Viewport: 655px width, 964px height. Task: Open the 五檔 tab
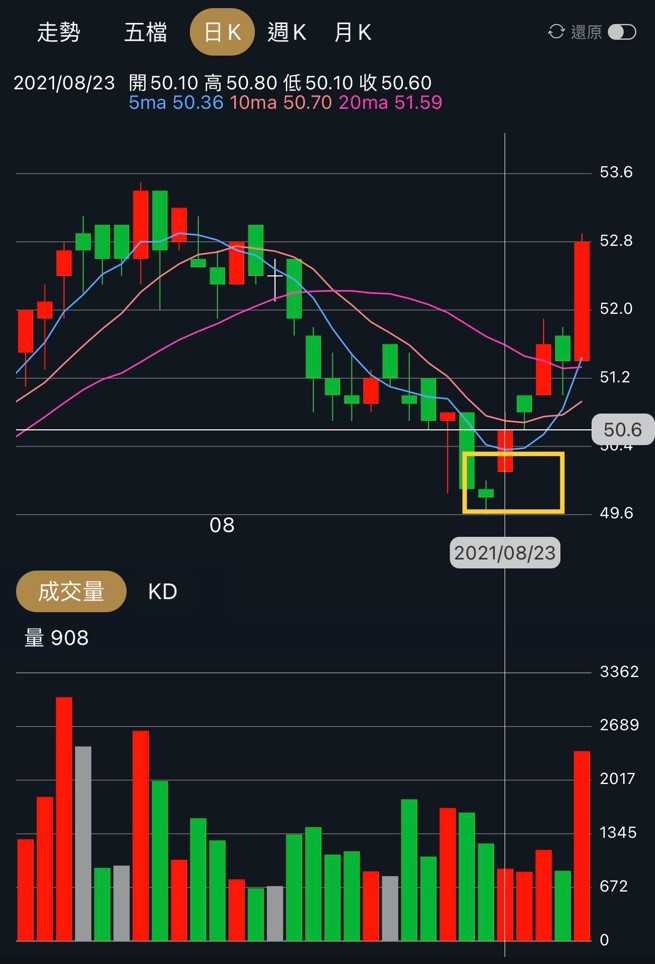(145, 32)
